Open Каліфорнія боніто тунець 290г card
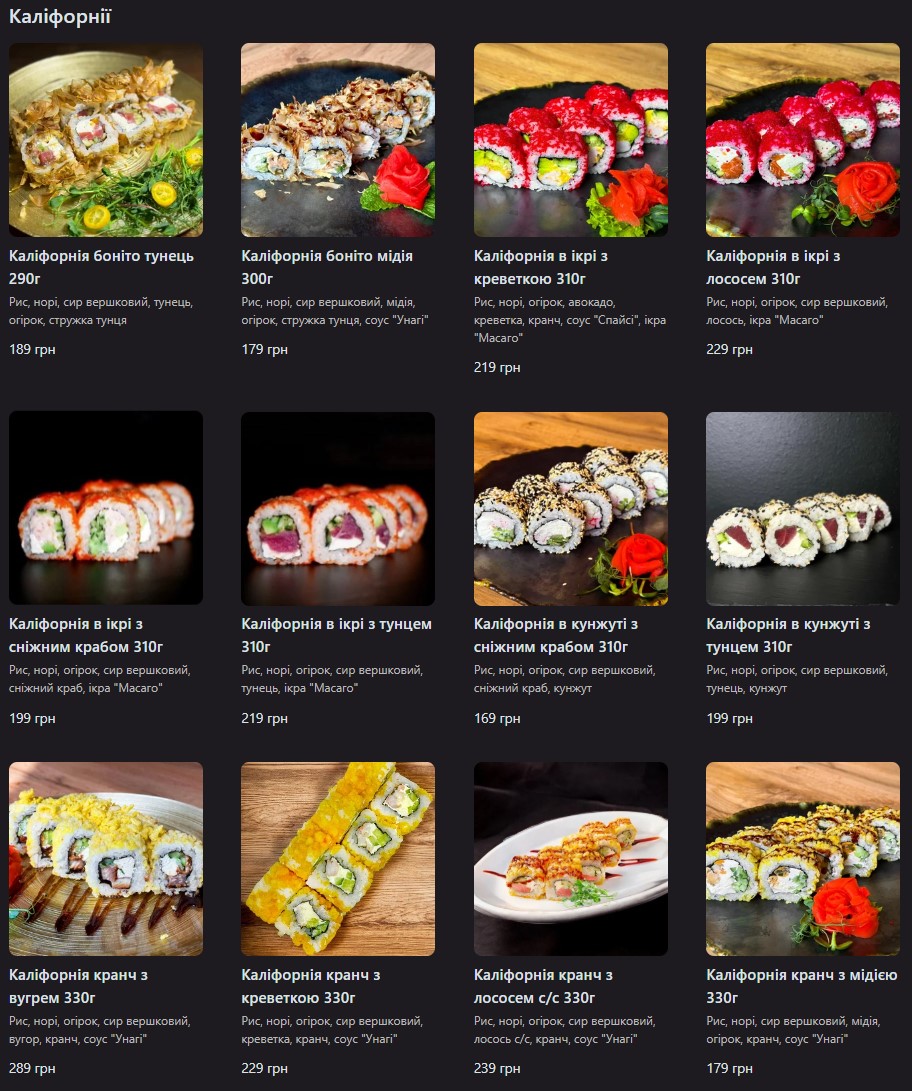Viewport: 912px width, 1091px height. click(x=105, y=140)
